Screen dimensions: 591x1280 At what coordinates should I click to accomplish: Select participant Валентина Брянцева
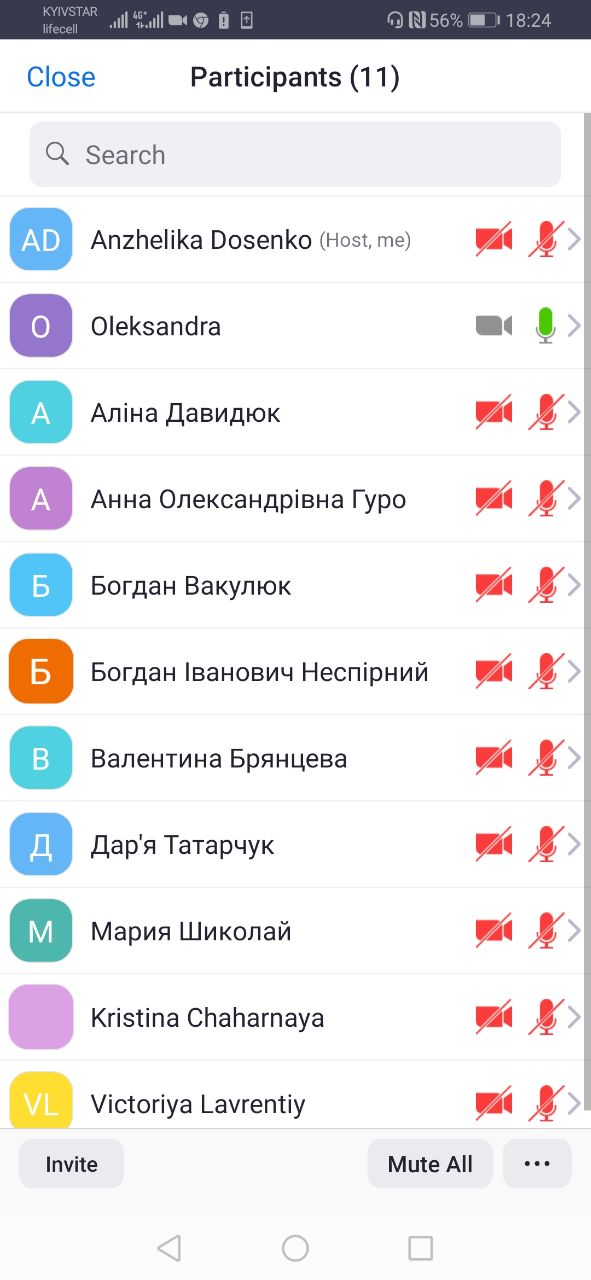[x=295, y=758]
